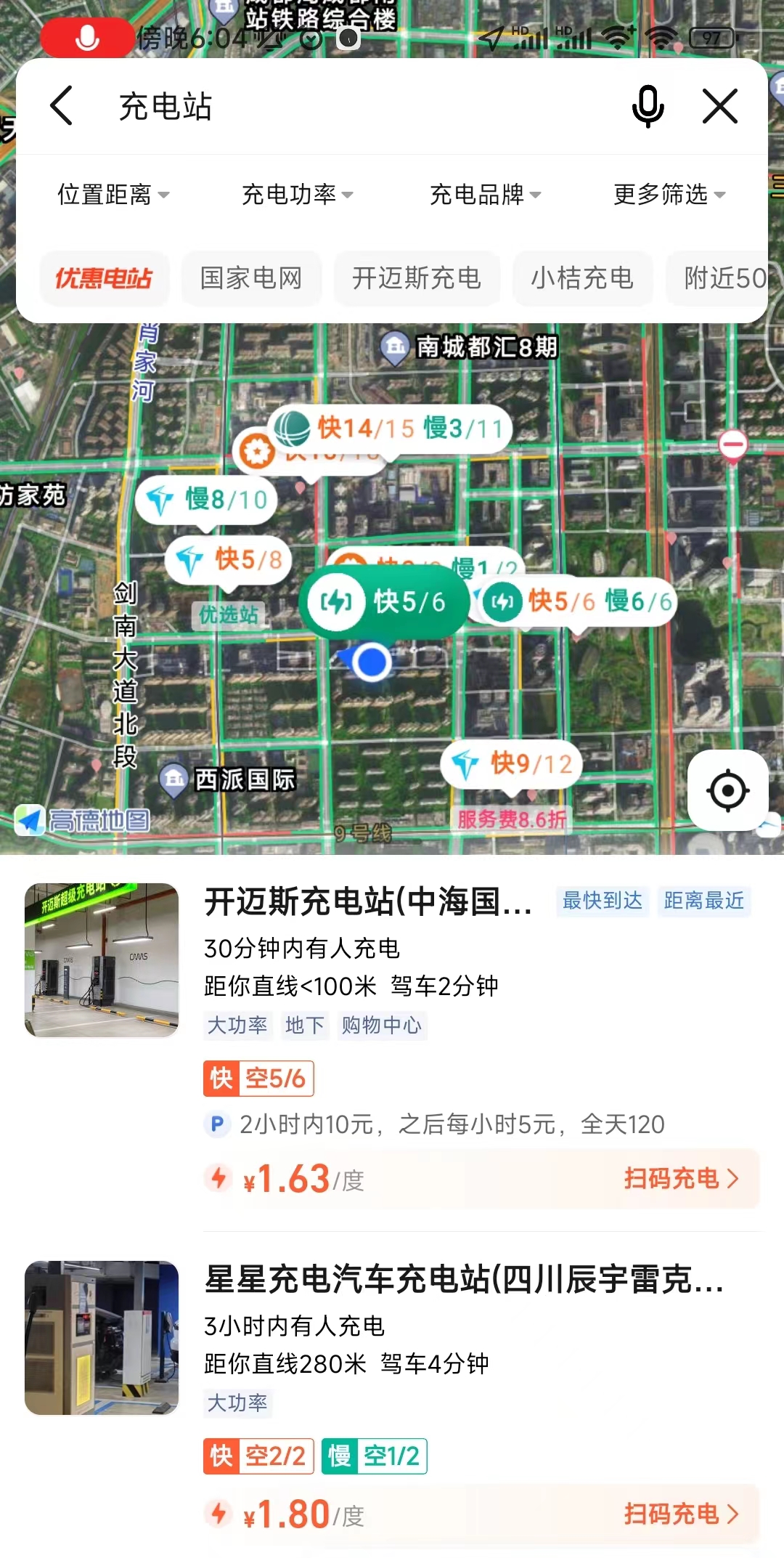Clear the 充电站 search query
The height and width of the screenshot is (1558, 784).
[719, 106]
